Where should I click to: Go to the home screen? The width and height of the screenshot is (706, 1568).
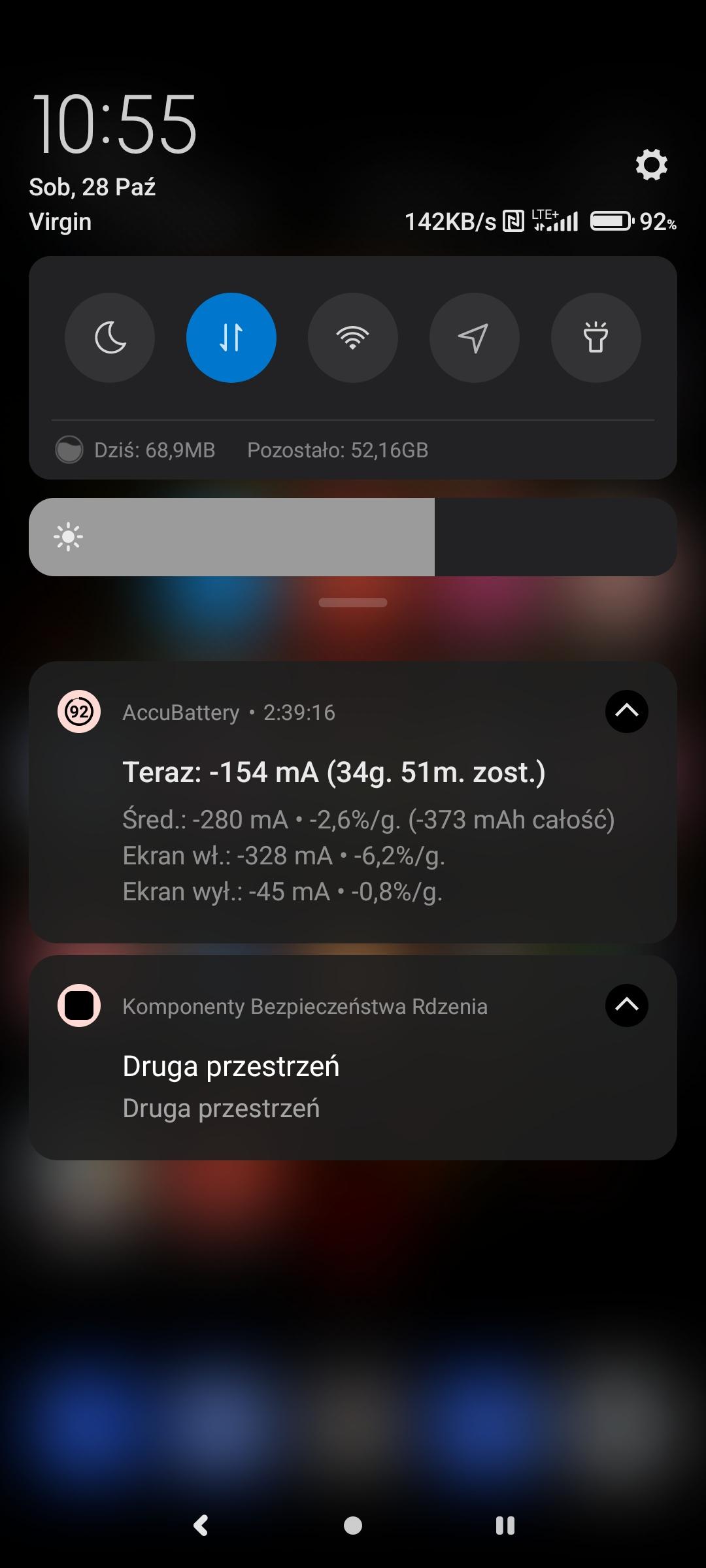point(353,1526)
